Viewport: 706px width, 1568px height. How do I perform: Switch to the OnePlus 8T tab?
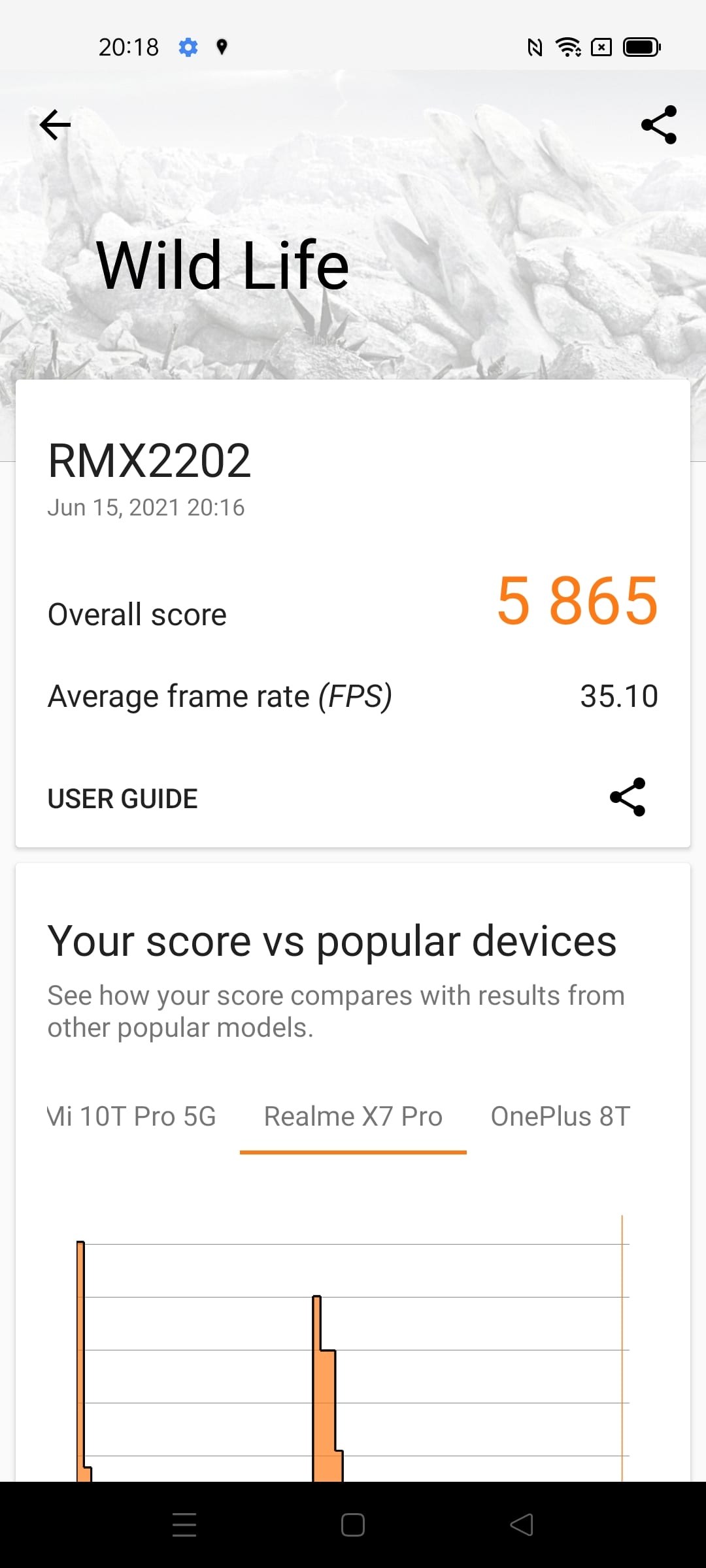(560, 1117)
